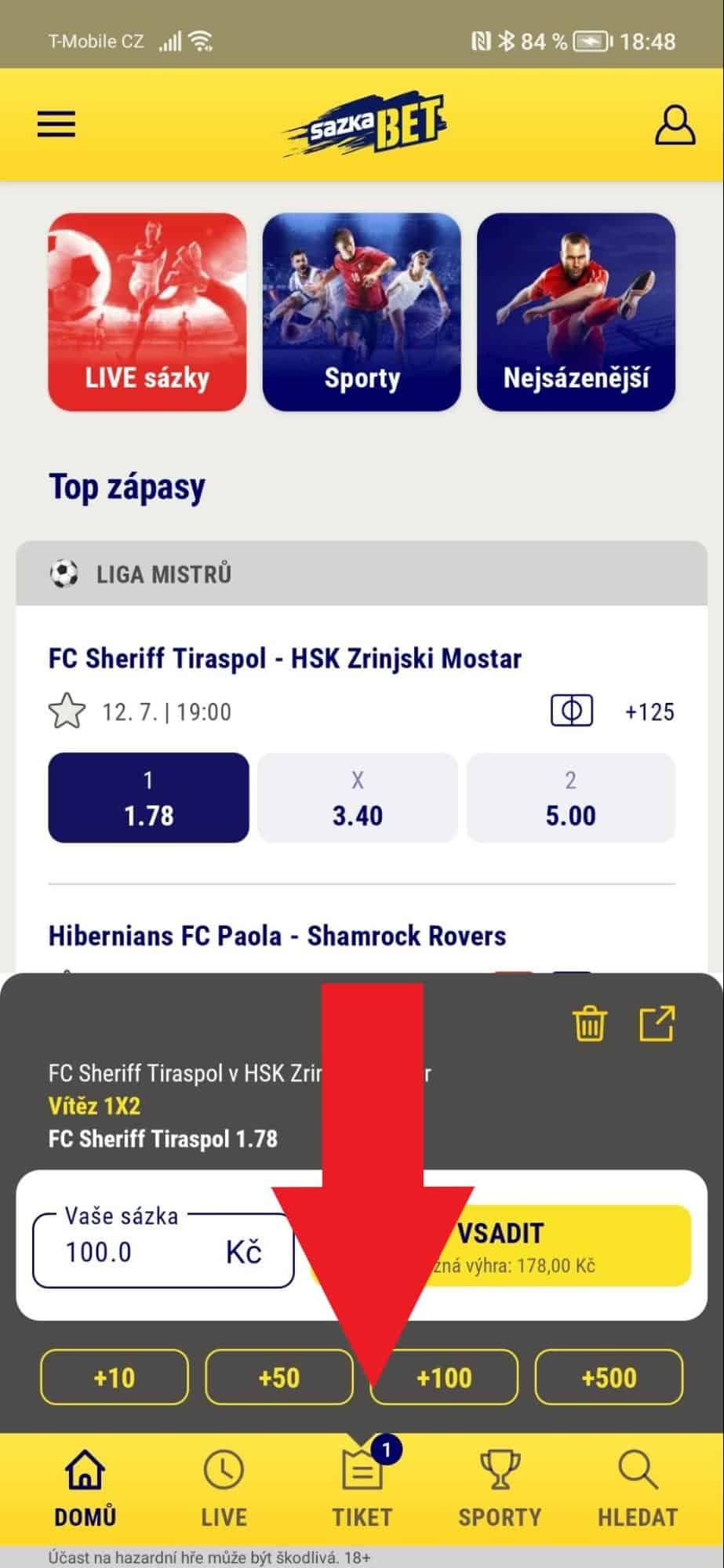Add +500 to the stake
The image size is (724, 1568).
(x=609, y=1377)
